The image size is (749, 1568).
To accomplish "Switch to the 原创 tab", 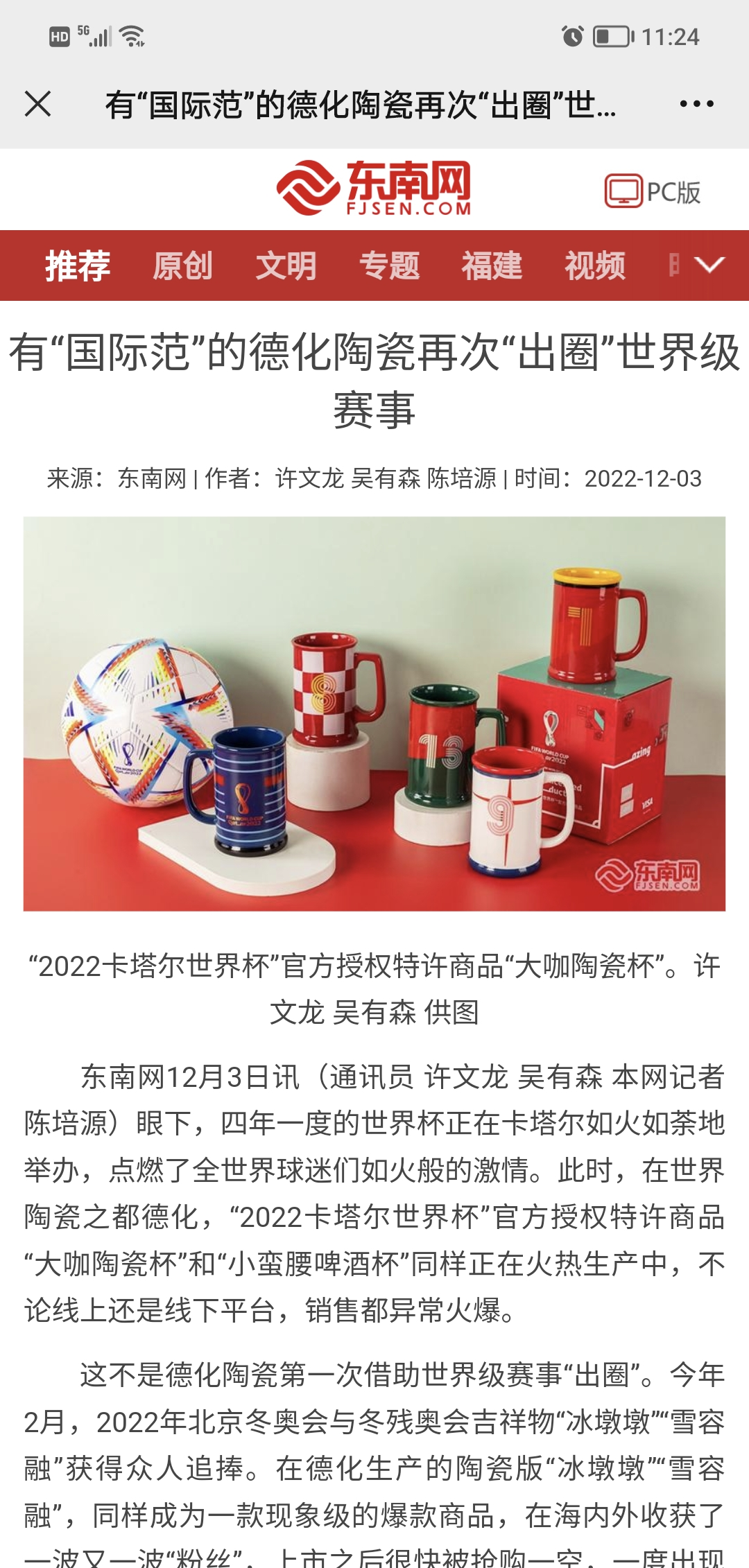I will pos(182,265).
